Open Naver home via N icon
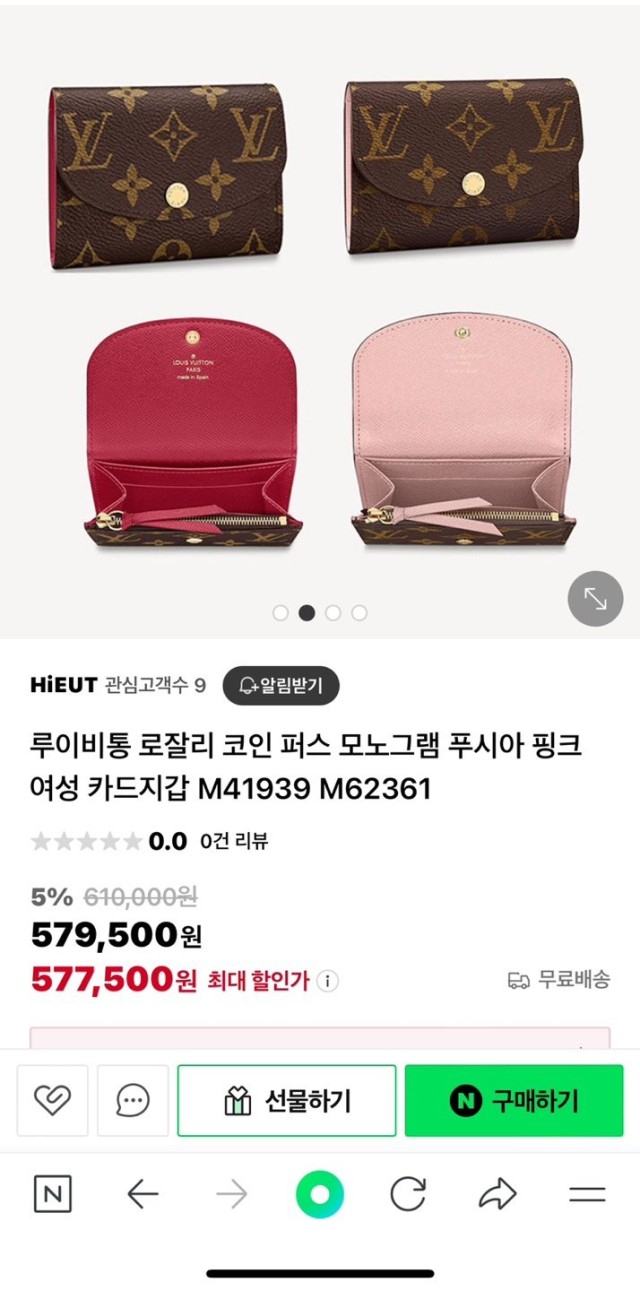Viewport: 640px width, 1291px height. coord(52,1194)
